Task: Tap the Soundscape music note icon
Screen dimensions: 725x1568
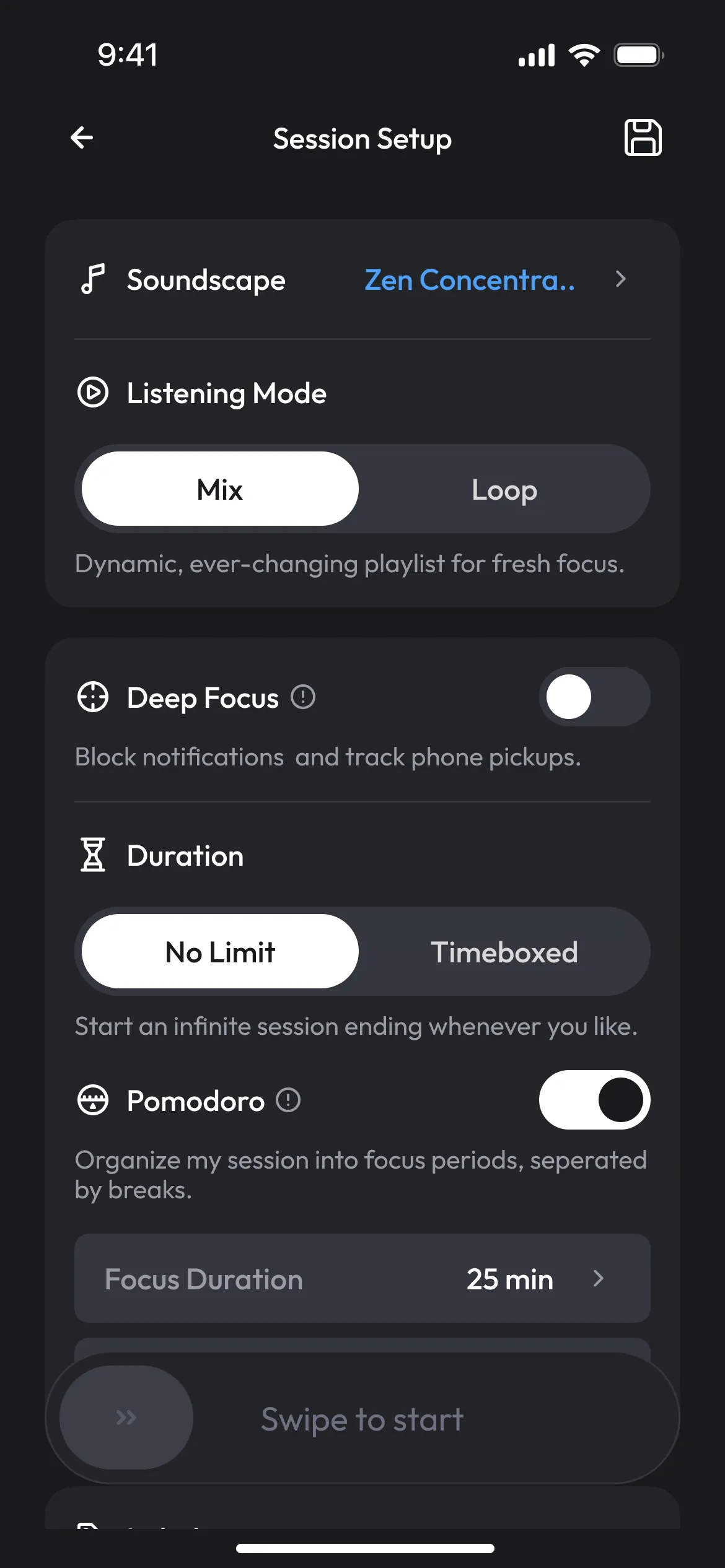Action: click(x=94, y=280)
